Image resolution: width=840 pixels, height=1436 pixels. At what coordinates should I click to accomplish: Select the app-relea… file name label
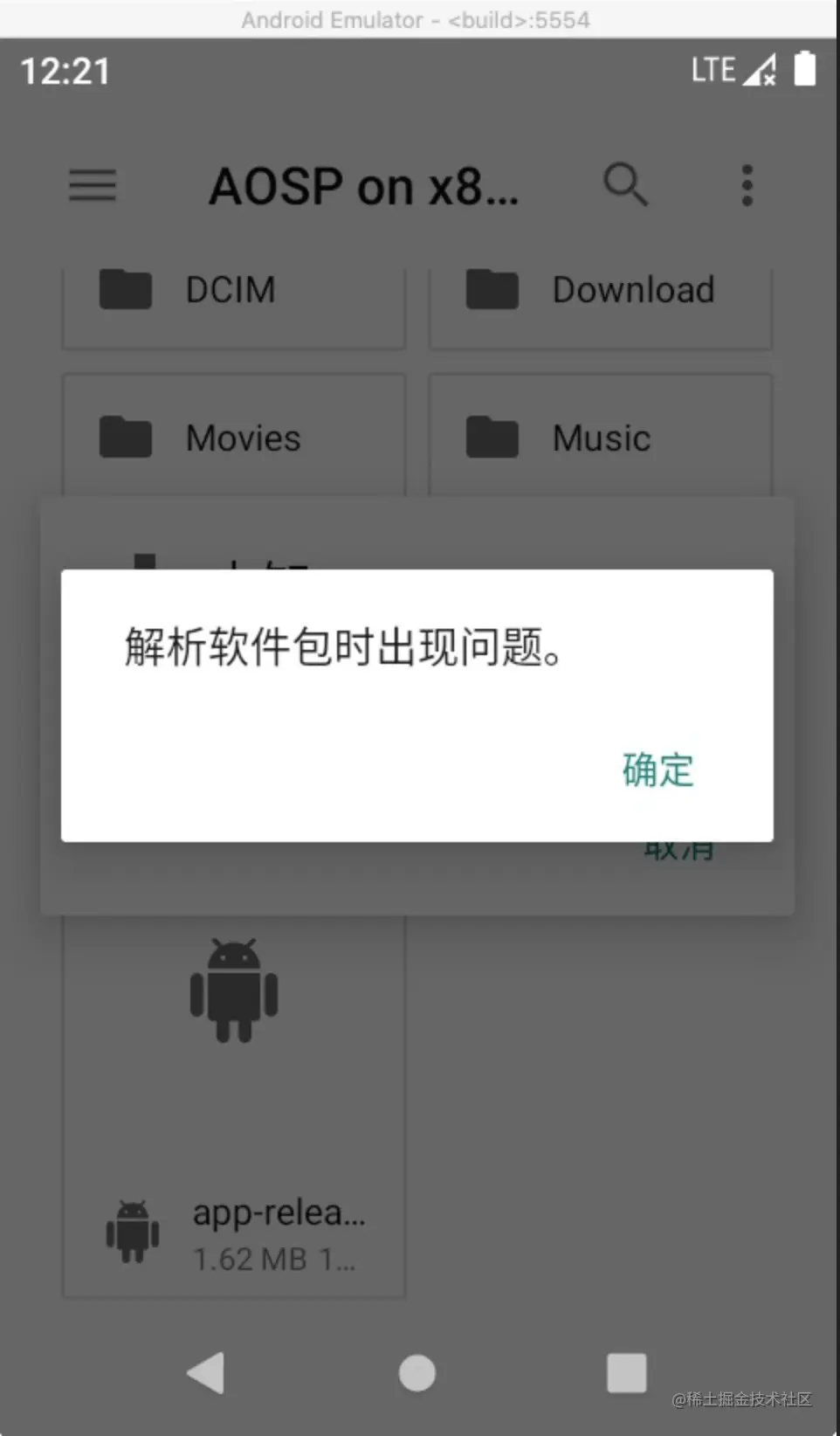click(279, 1213)
